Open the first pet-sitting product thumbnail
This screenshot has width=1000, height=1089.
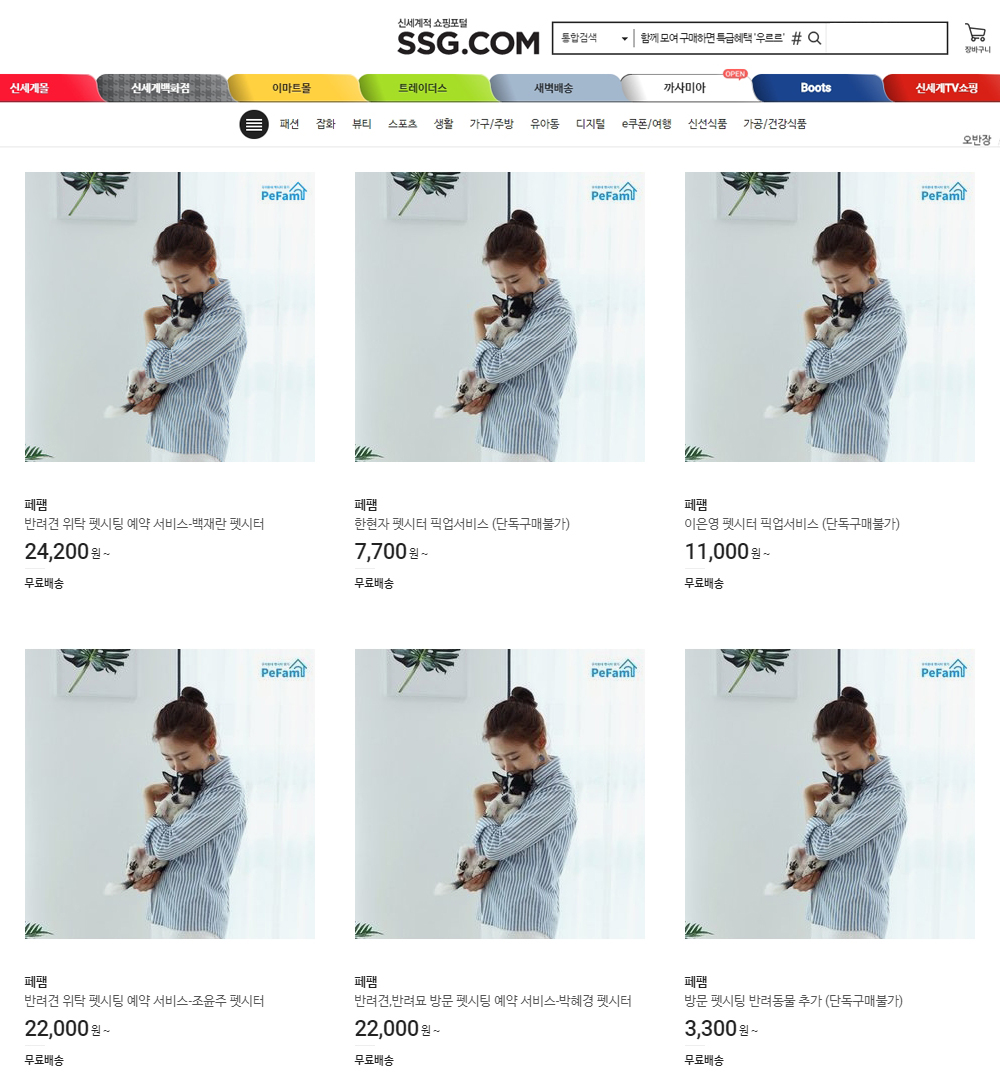click(x=169, y=317)
